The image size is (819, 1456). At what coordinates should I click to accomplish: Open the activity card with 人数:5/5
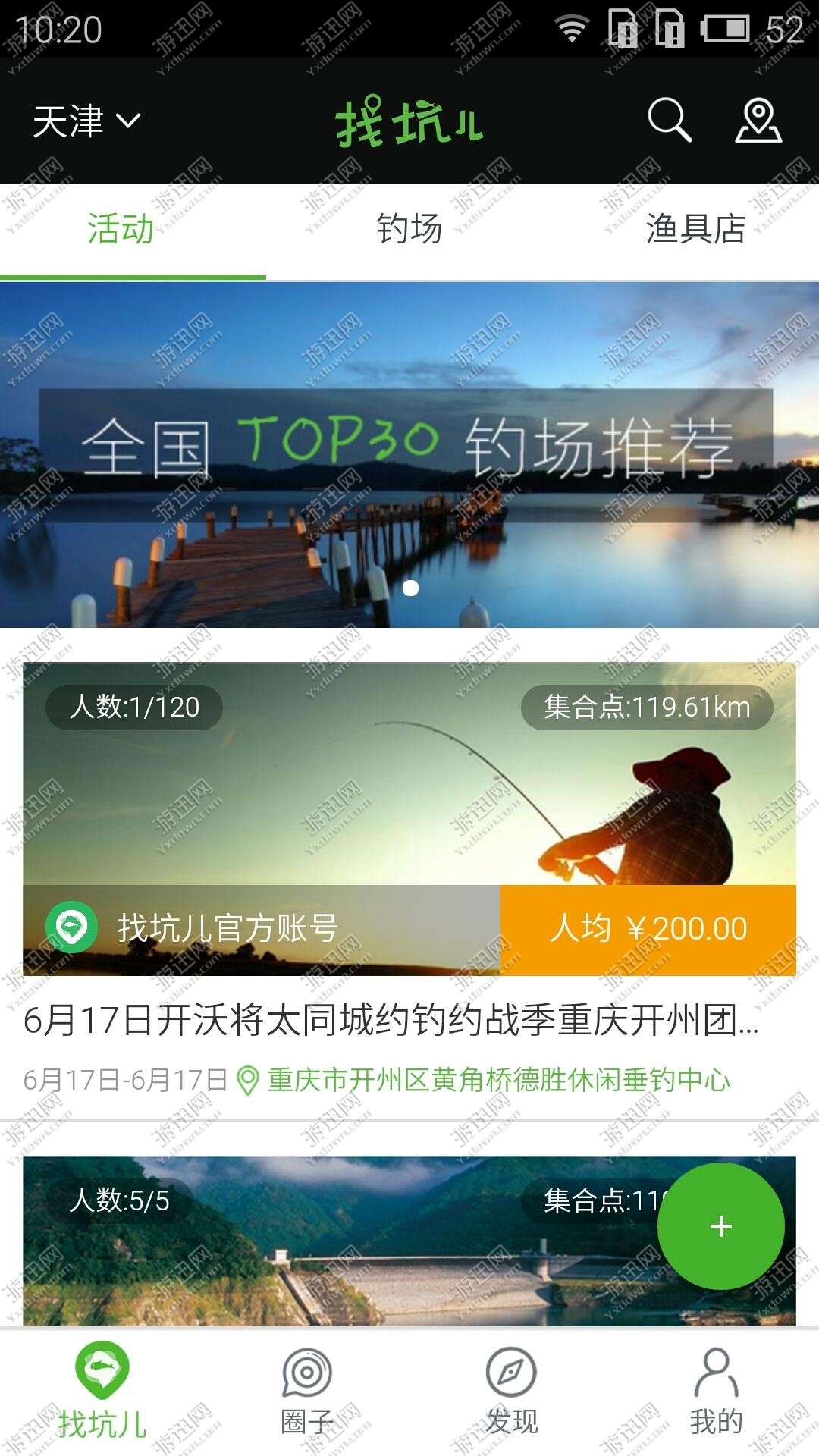pos(341,1244)
